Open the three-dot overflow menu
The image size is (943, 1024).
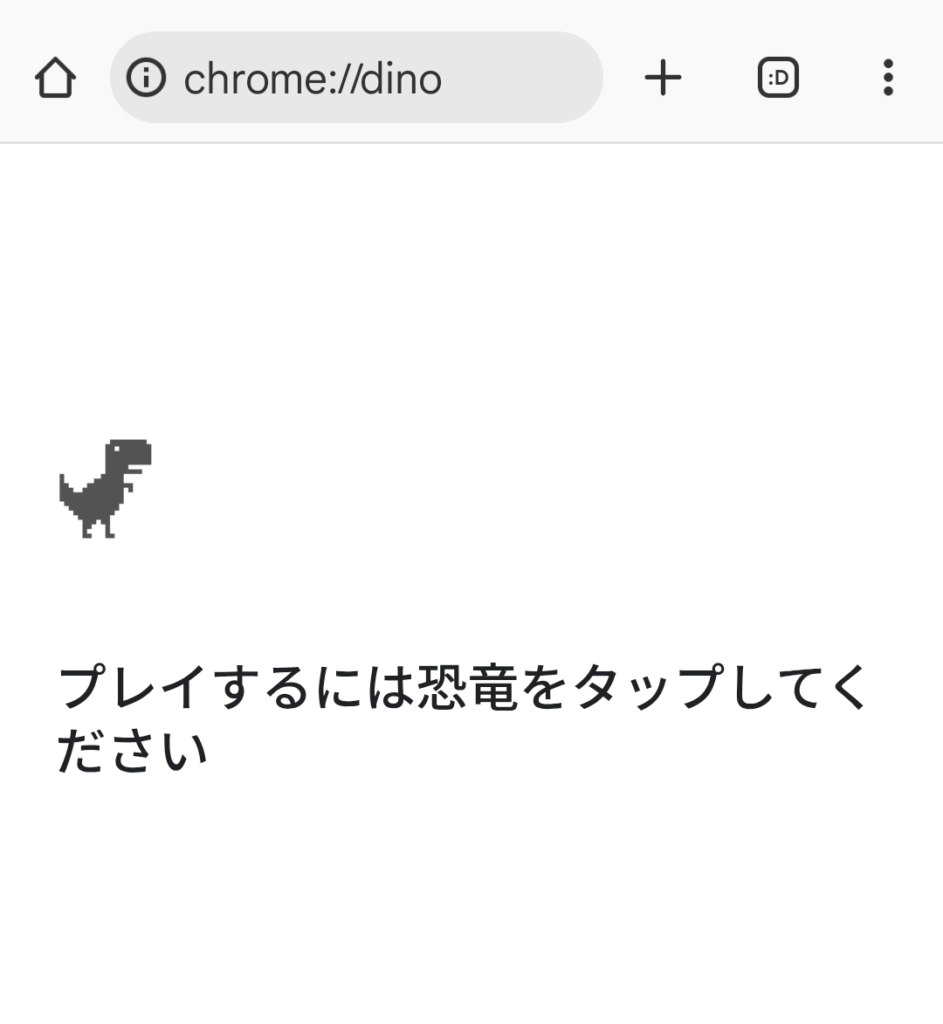[887, 78]
